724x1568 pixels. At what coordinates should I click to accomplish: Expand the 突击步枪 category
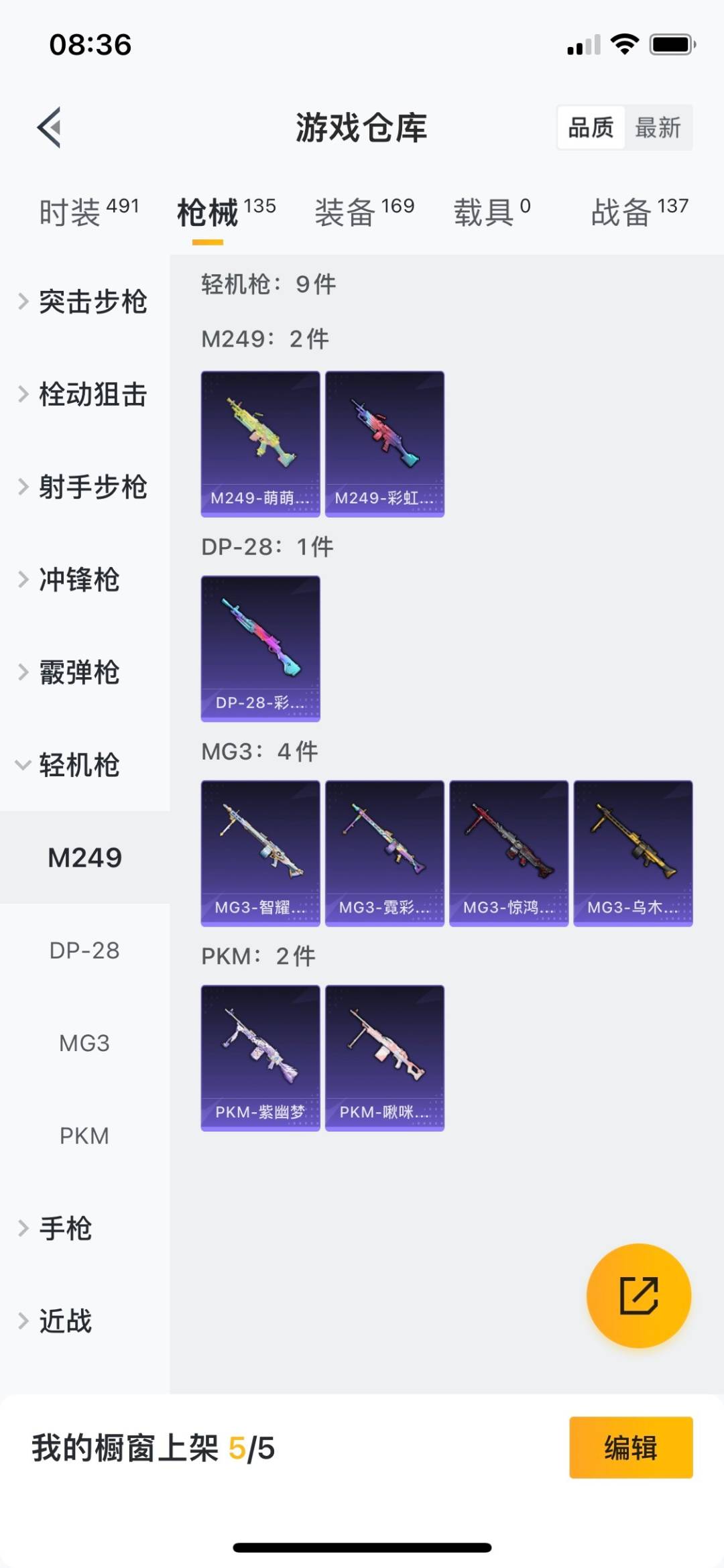tap(84, 302)
